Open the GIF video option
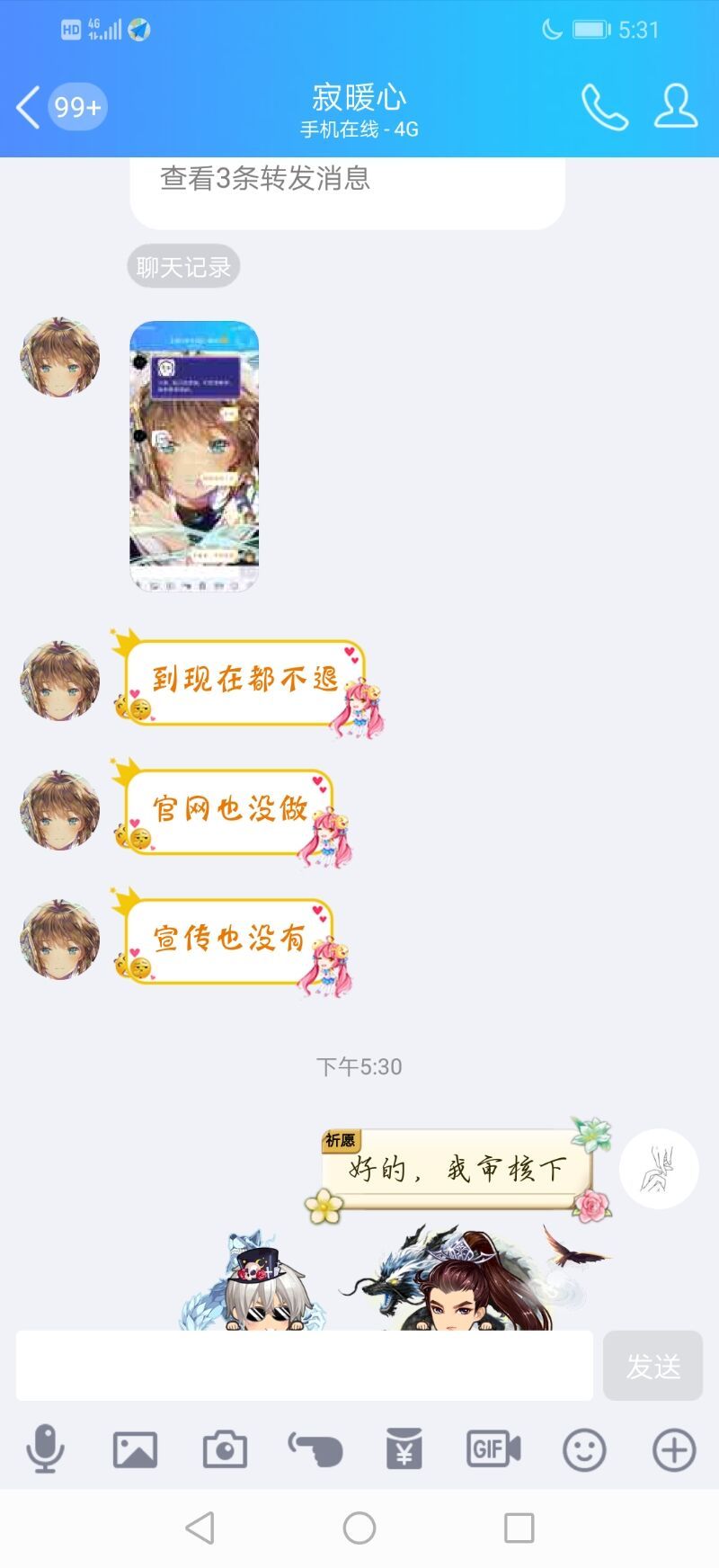 pyautogui.click(x=493, y=1449)
